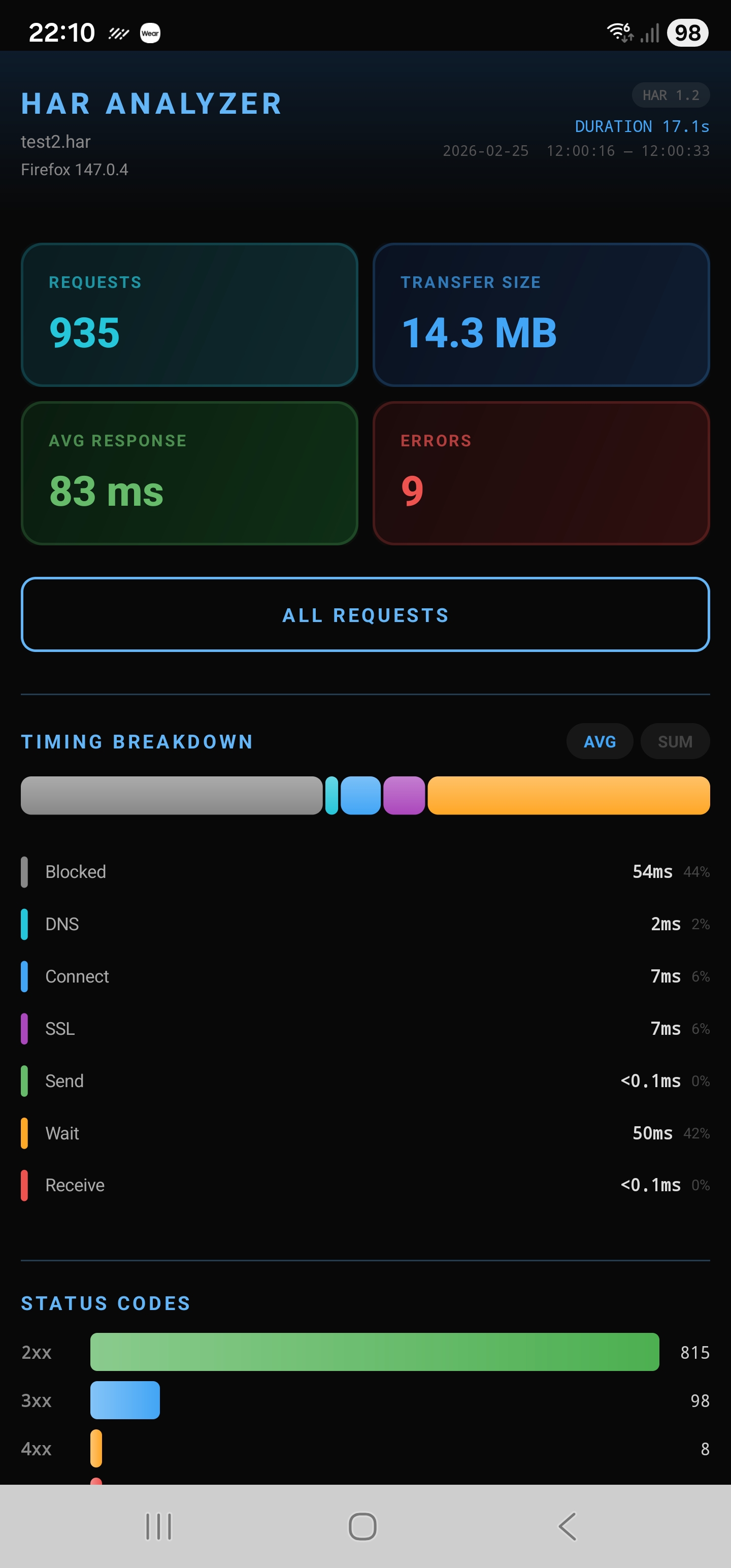Tap the orange DNS color indicator

point(25,924)
